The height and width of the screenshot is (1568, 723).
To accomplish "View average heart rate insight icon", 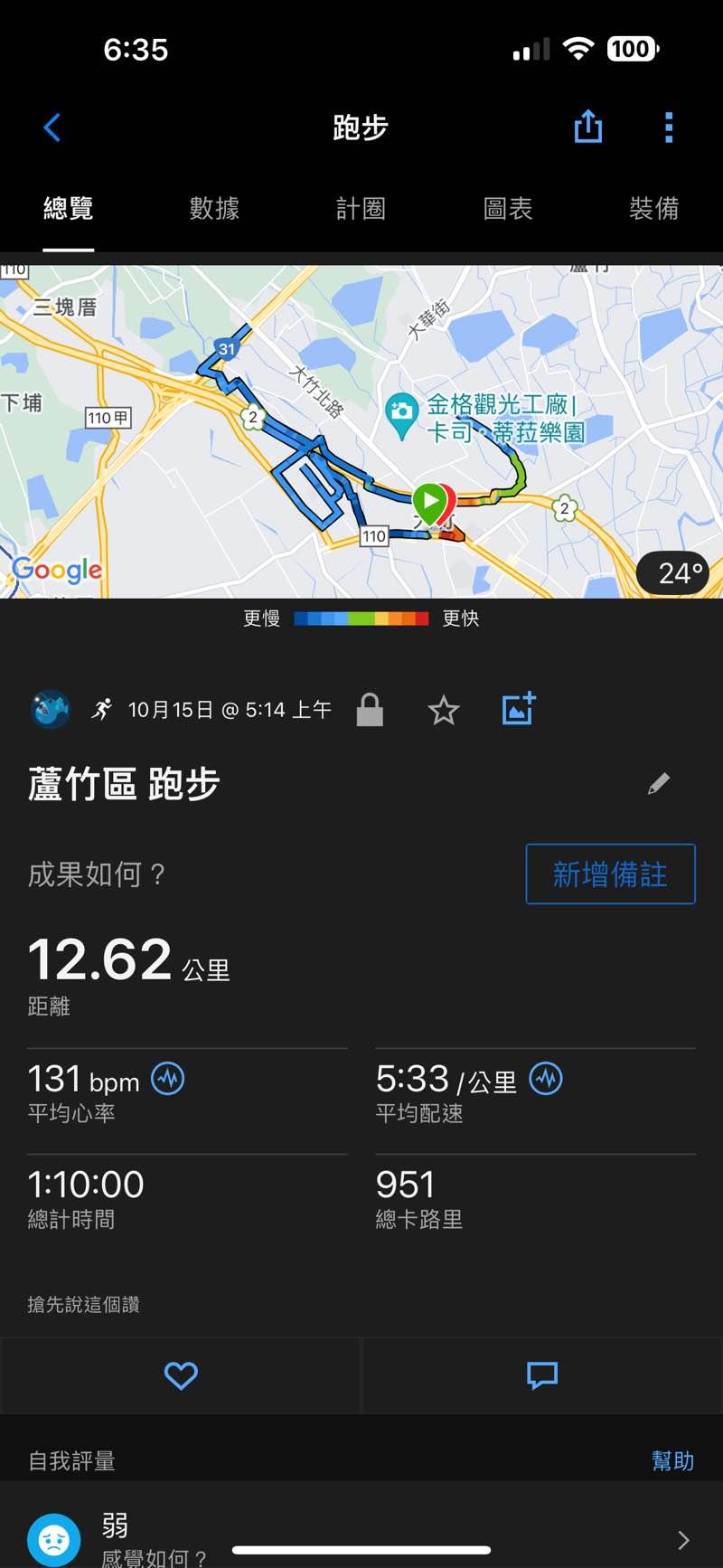I will (168, 1079).
